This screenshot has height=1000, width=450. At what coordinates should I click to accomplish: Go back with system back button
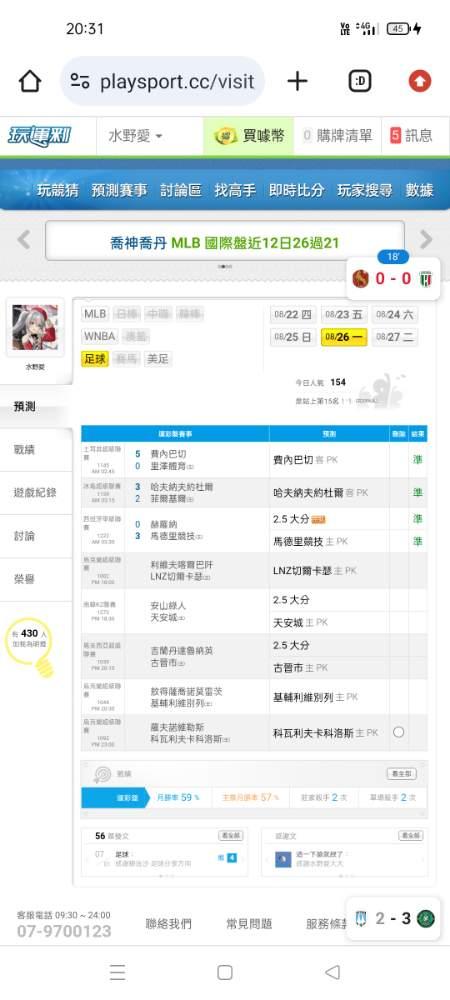[x=332, y=972]
